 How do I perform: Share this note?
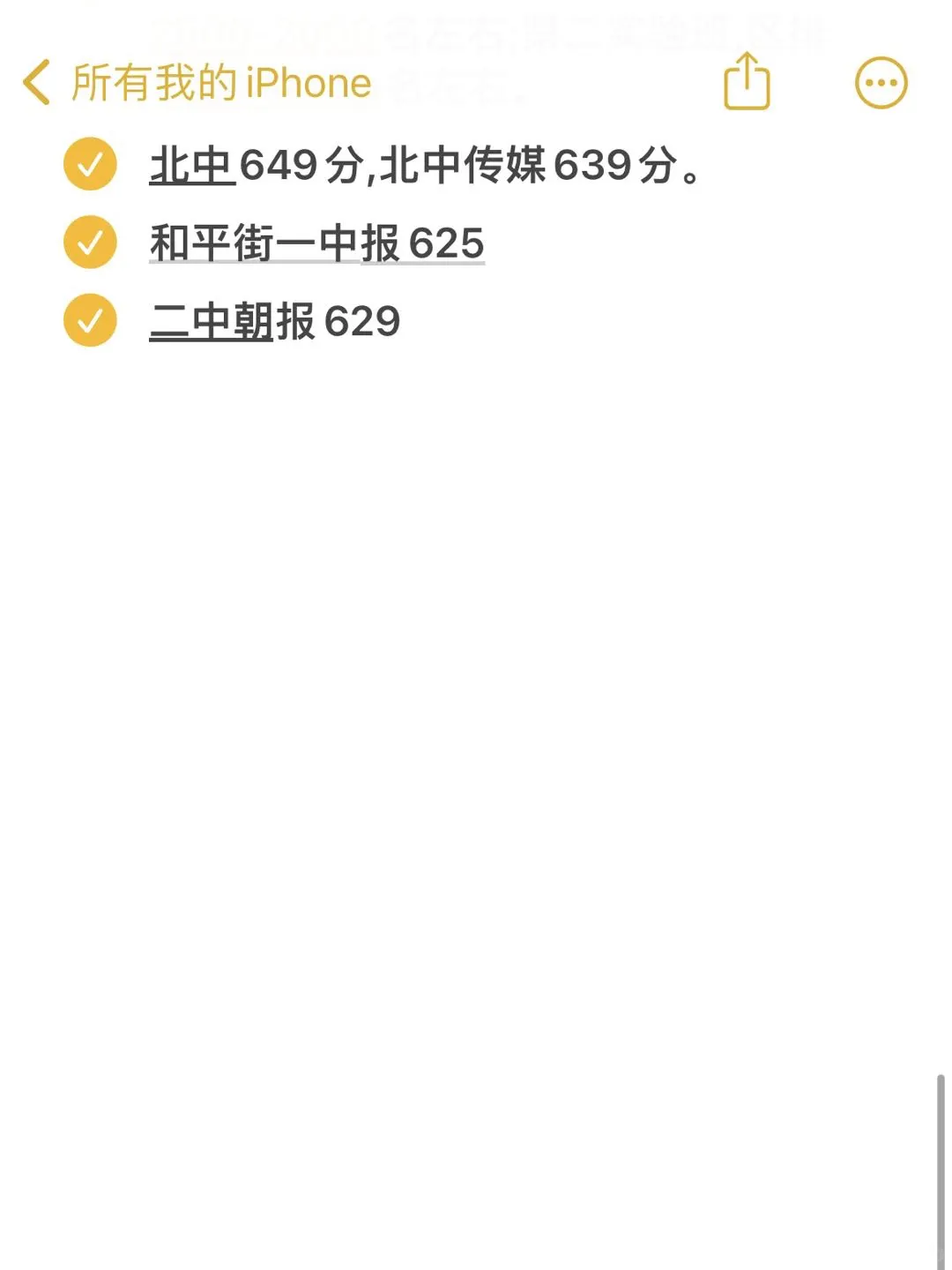[x=747, y=81]
